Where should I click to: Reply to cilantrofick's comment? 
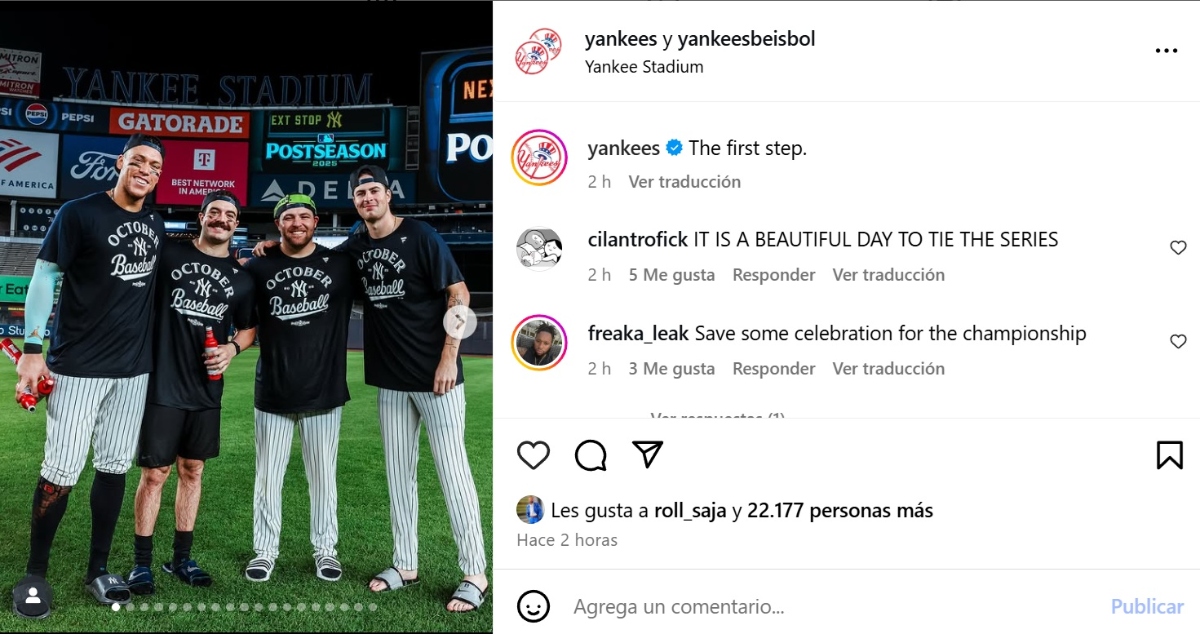pos(773,275)
